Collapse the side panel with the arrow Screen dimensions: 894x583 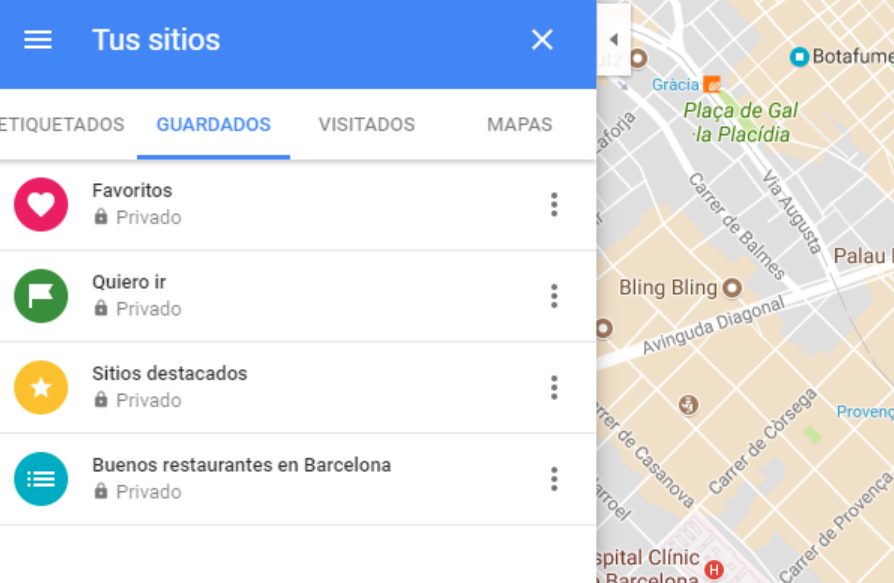click(x=614, y=40)
